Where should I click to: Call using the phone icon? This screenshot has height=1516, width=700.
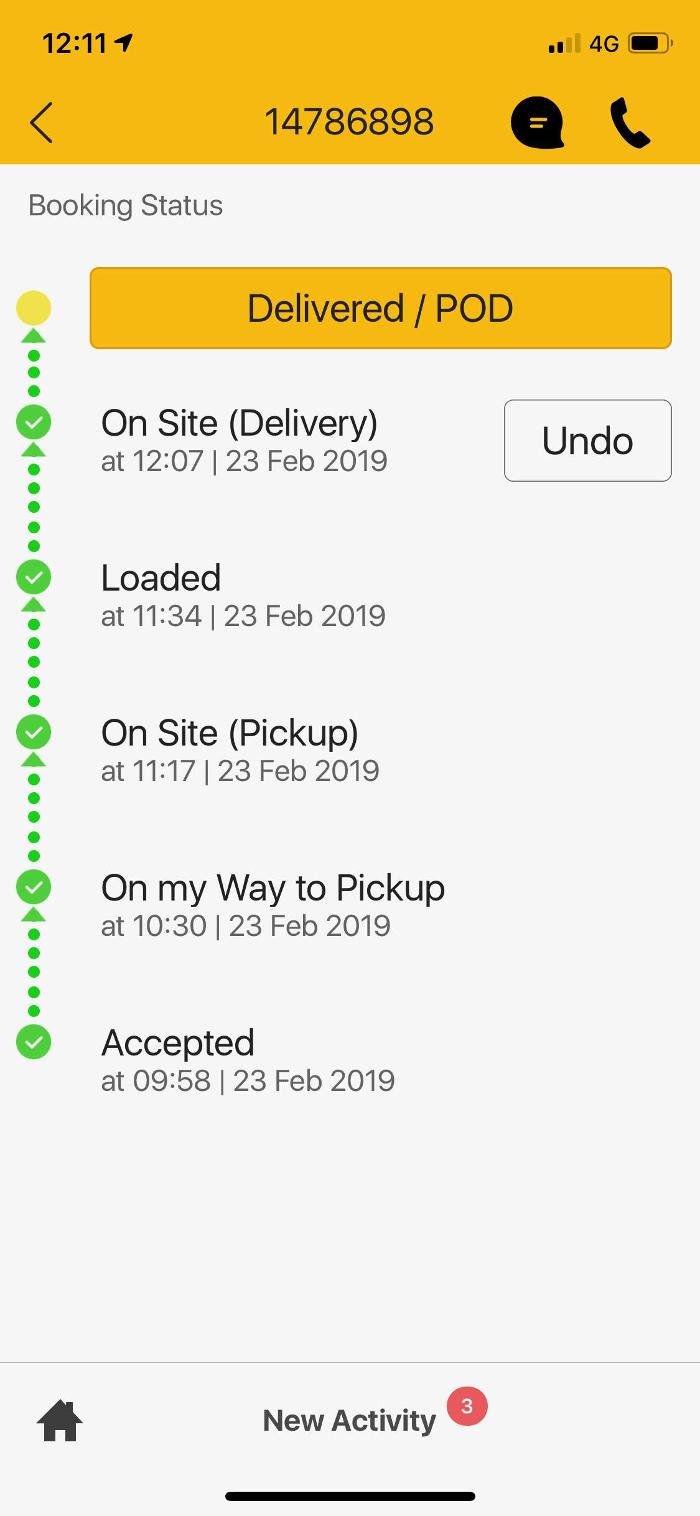point(630,124)
